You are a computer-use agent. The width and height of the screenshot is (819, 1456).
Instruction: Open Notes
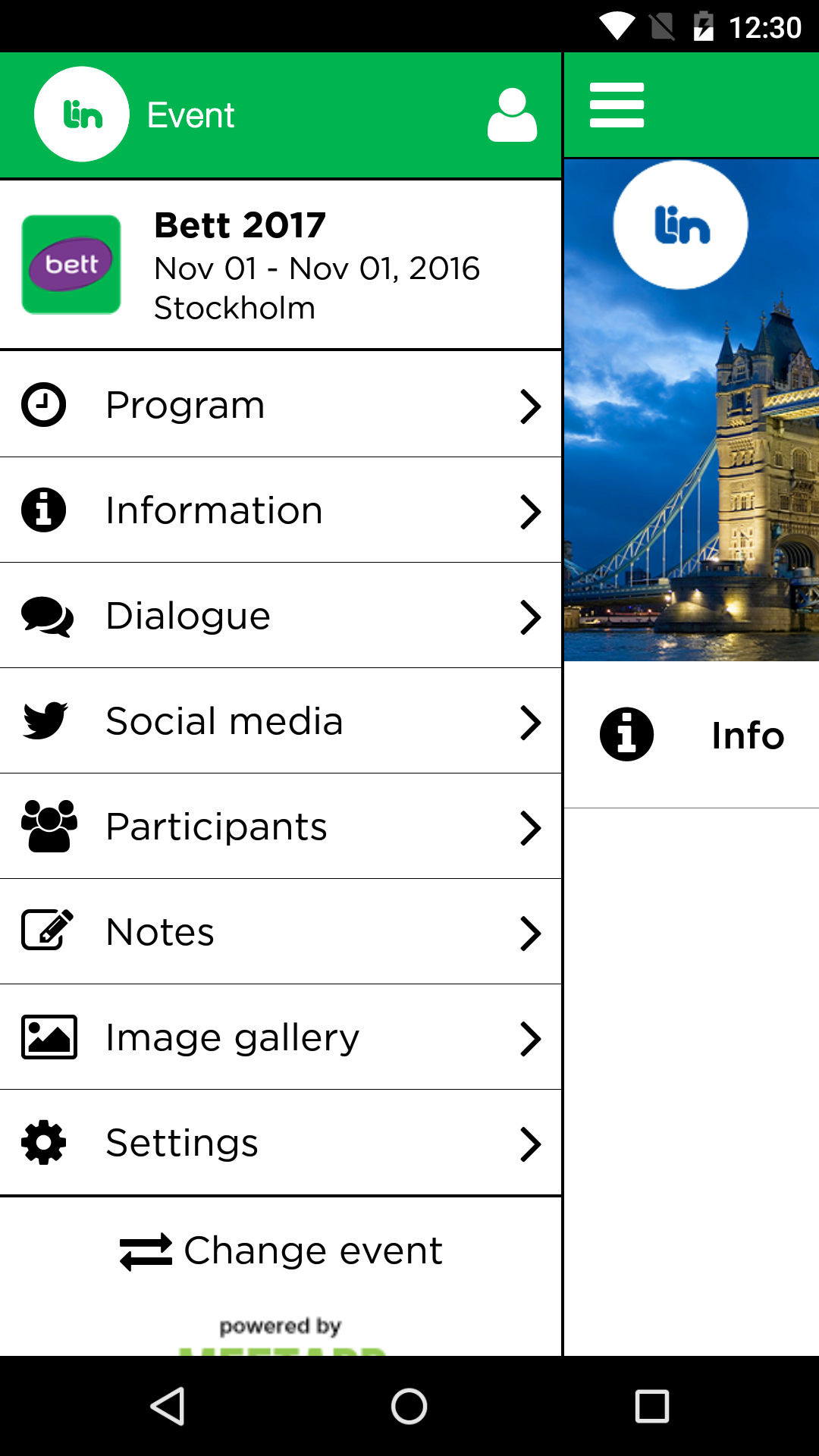click(281, 932)
